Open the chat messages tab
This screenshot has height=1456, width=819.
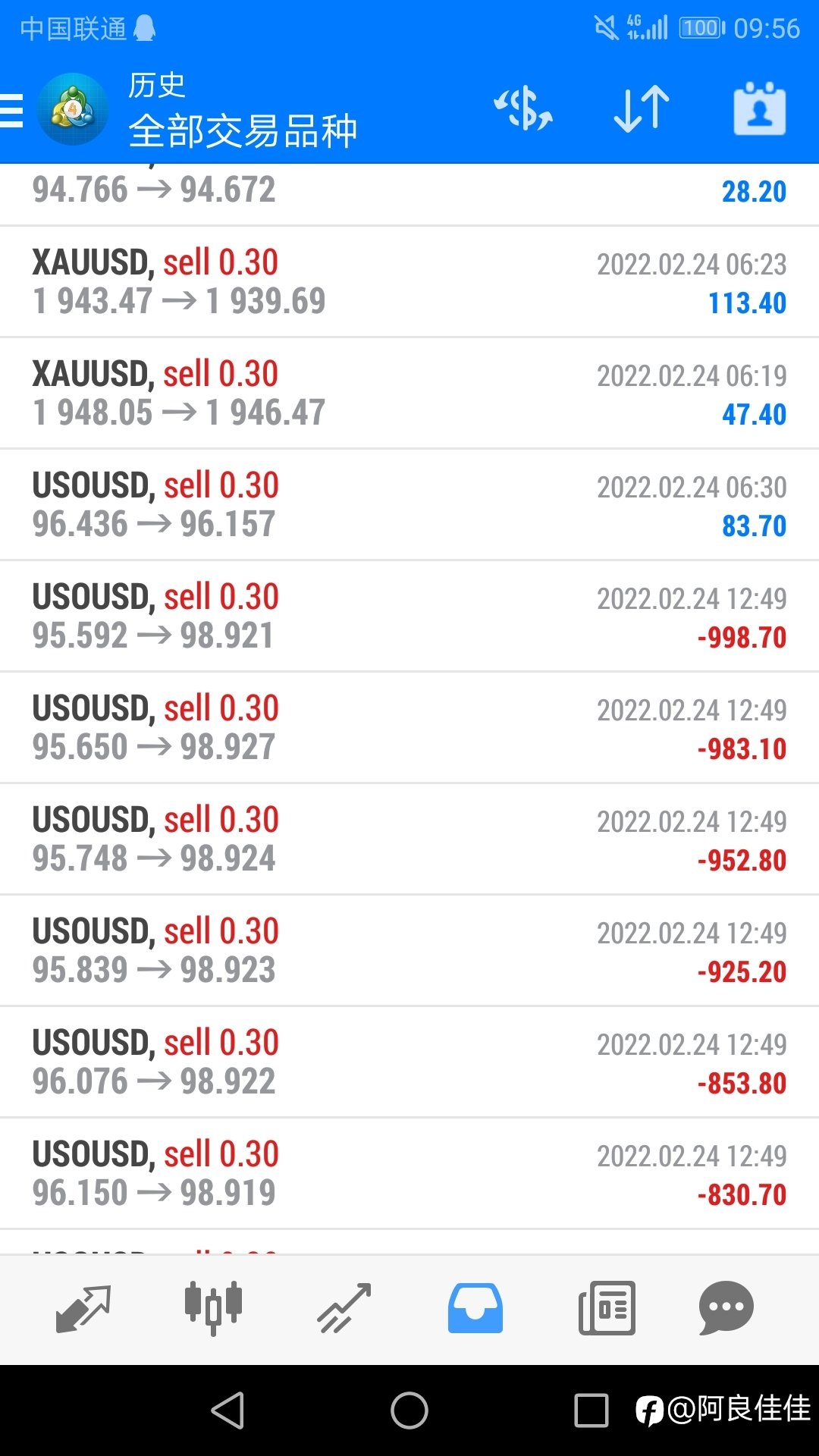point(726,1308)
